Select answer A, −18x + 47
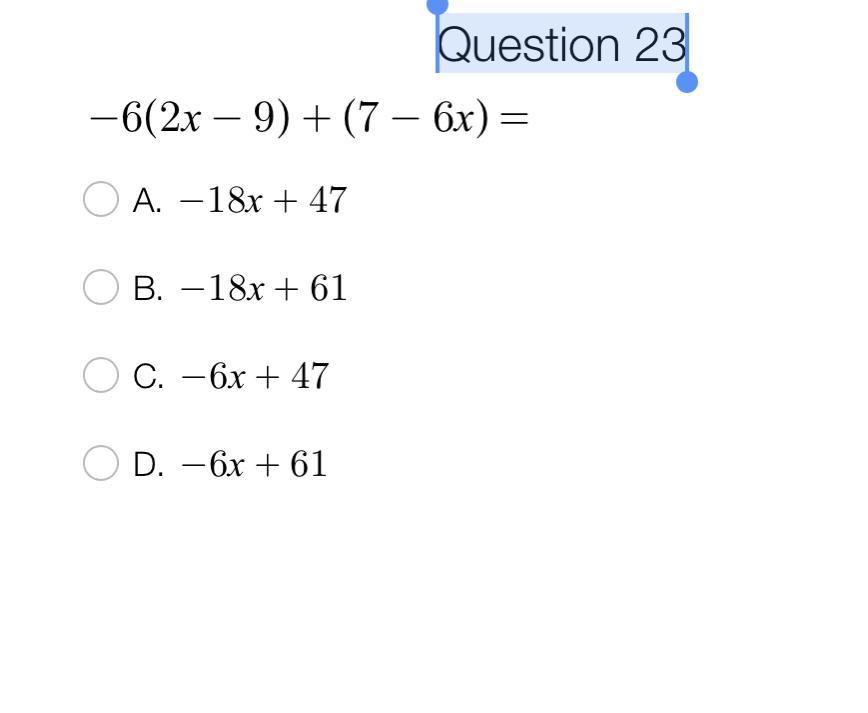This screenshot has height=713, width=868. coord(101,199)
